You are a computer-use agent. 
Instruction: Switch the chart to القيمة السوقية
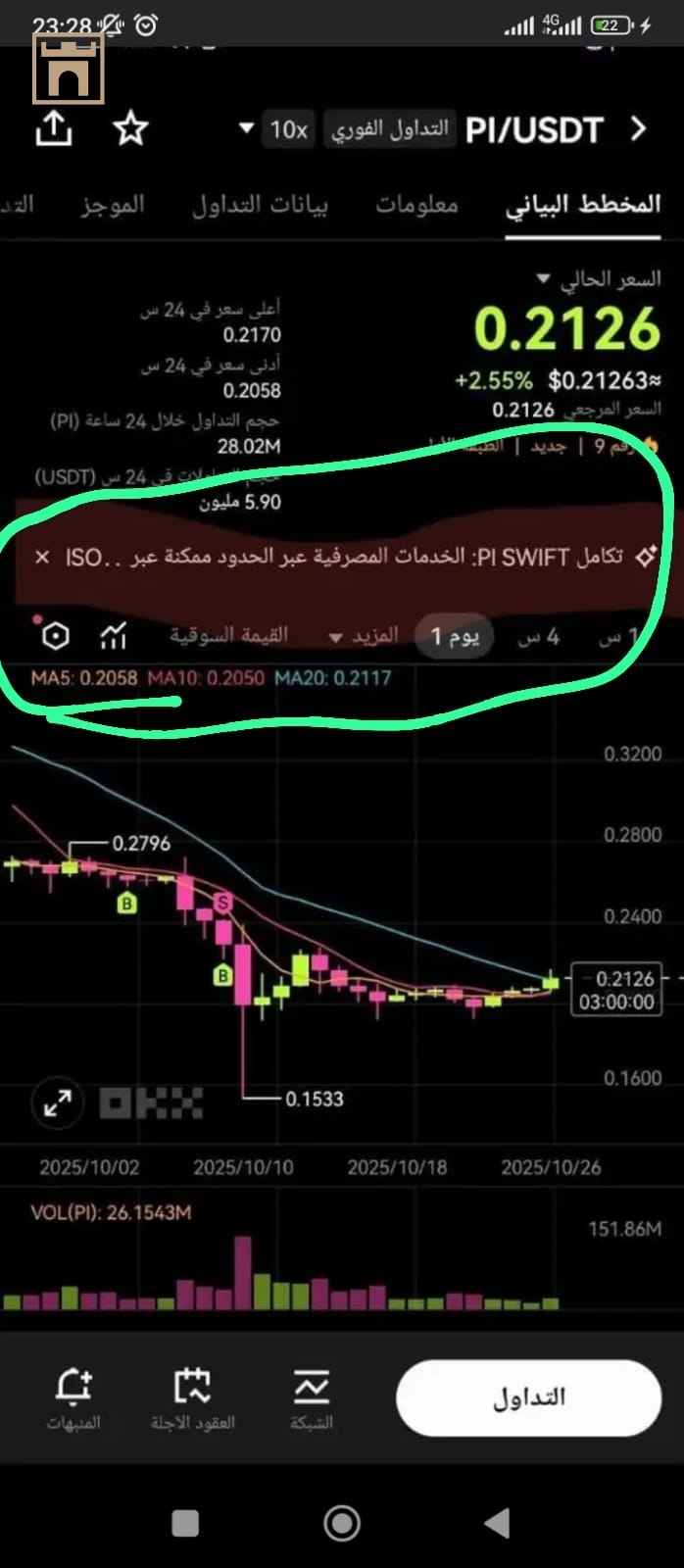pyautogui.click(x=228, y=635)
